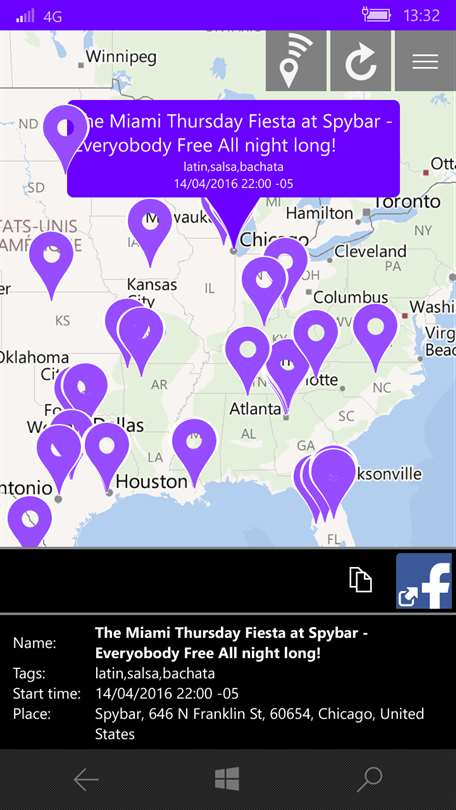Open the event on Facebook
Image resolution: width=456 pixels, height=810 pixels.
pyautogui.click(x=424, y=581)
